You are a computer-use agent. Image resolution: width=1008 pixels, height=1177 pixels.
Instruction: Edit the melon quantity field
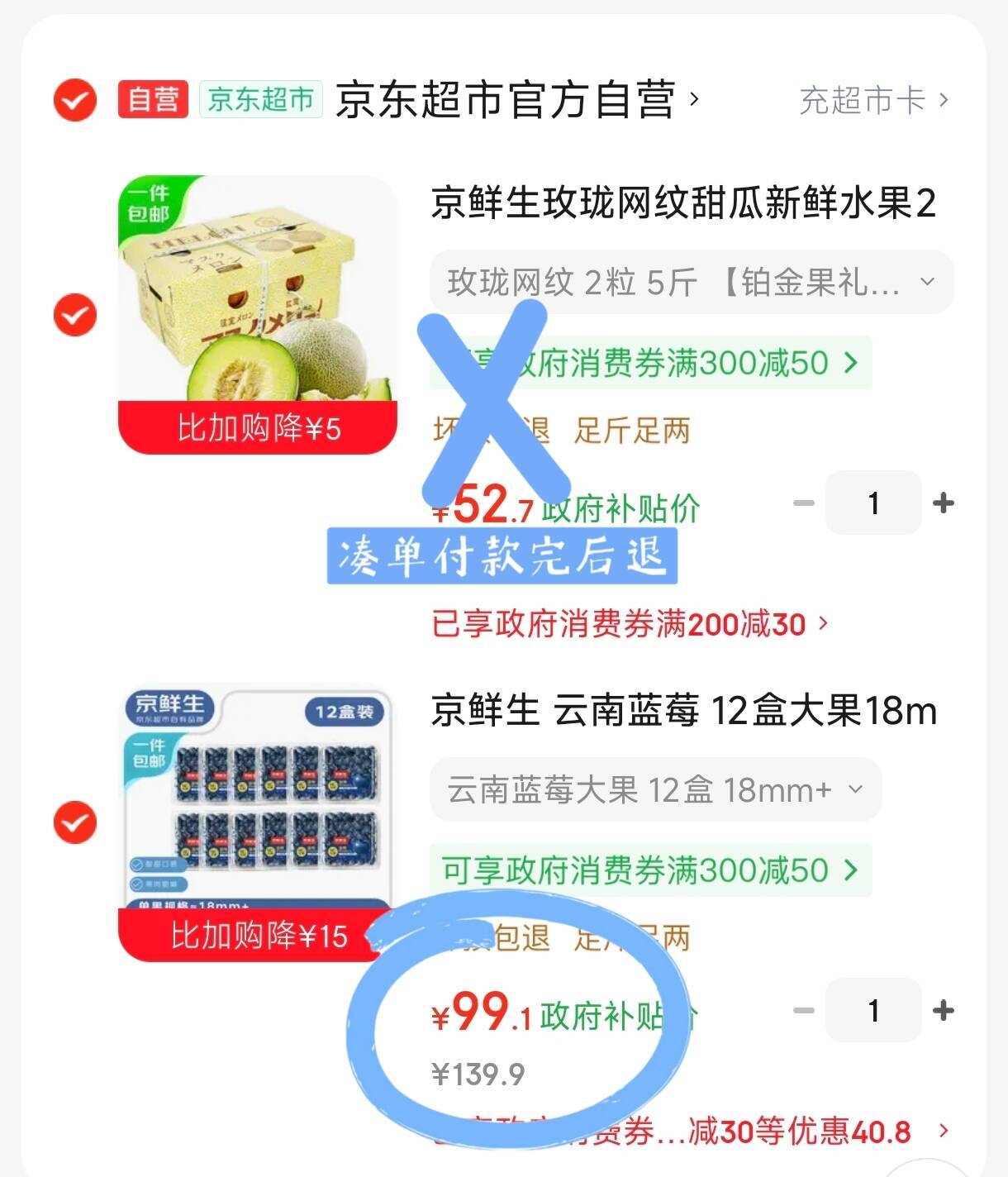pyautogui.click(x=873, y=503)
